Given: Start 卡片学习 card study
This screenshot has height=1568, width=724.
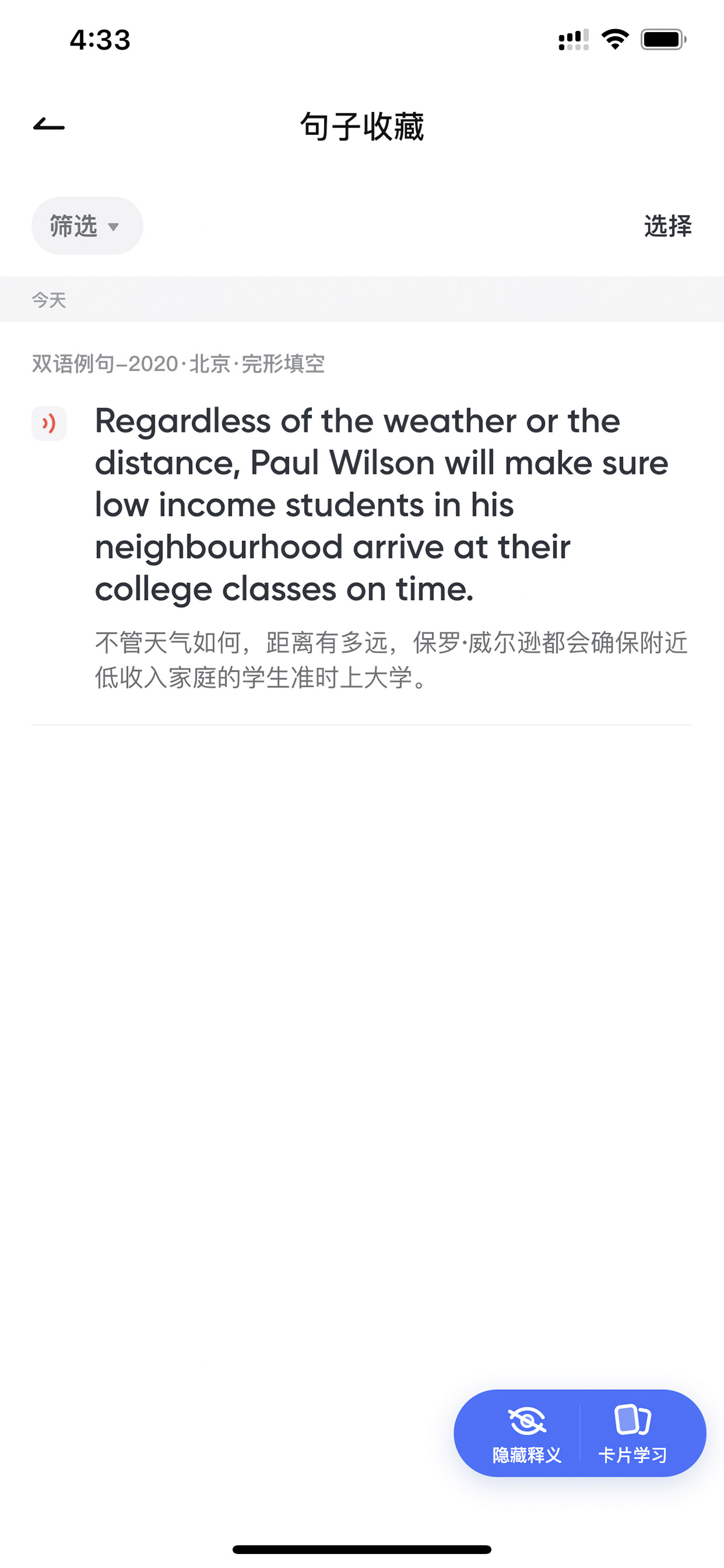Looking at the screenshot, I should tap(633, 1433).
